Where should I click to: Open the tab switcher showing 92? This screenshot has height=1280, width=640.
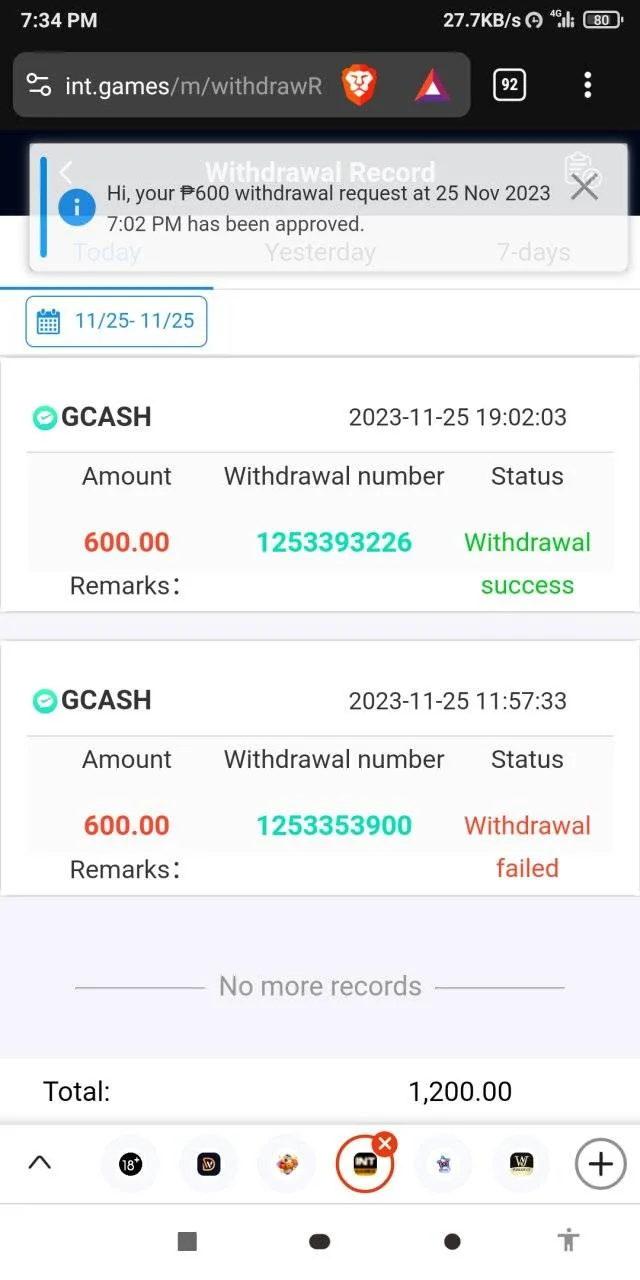pos(510,85)
